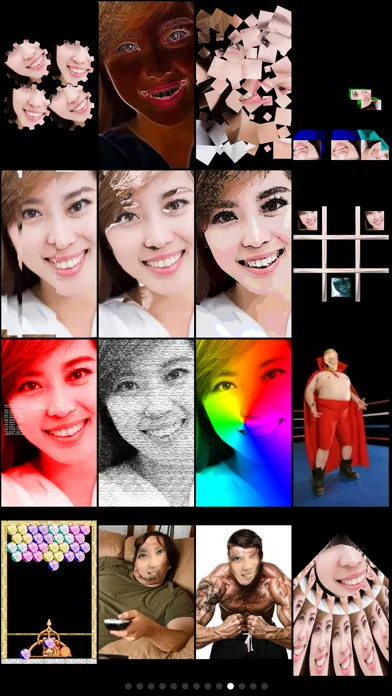Choose the dark neon outline effect

tap(146, 84)
